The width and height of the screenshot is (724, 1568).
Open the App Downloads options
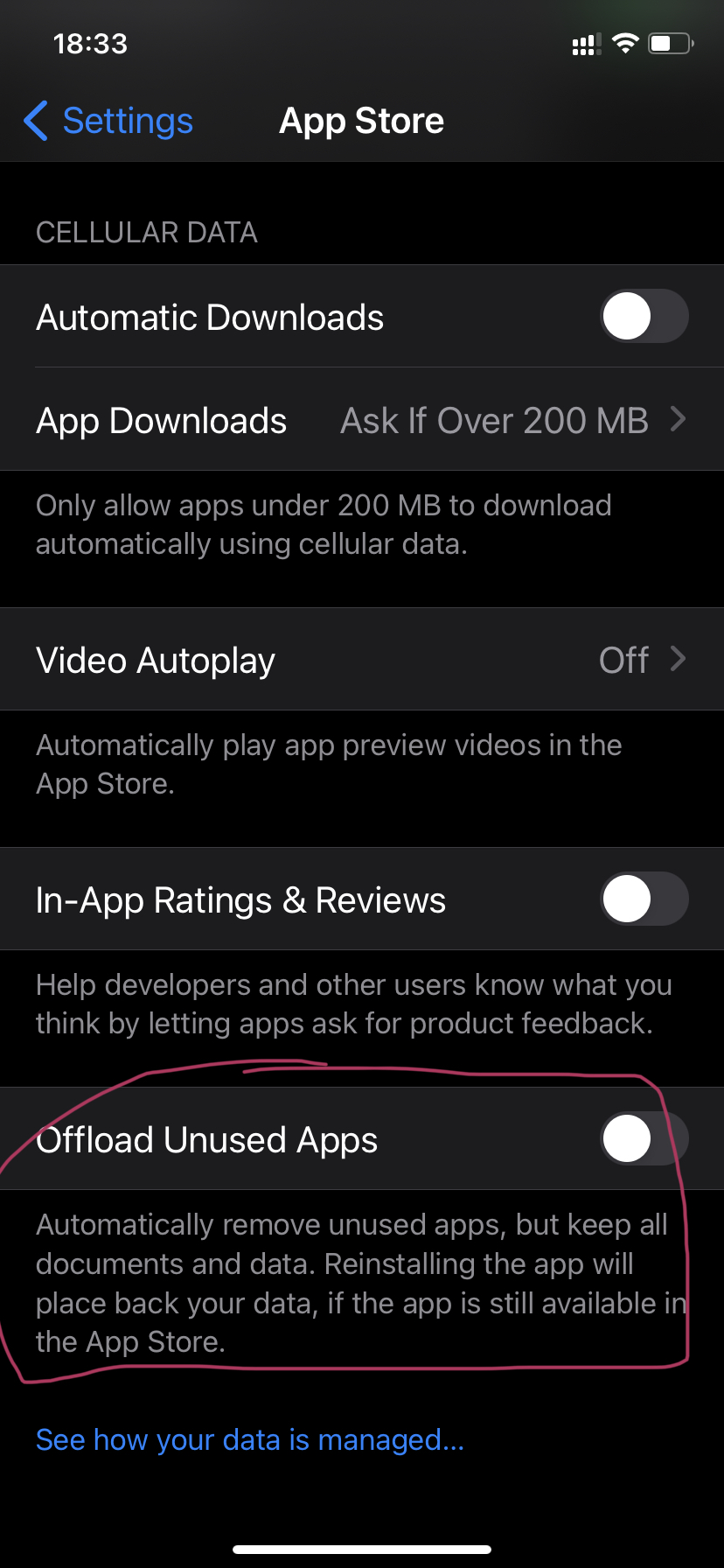point(362,420)
